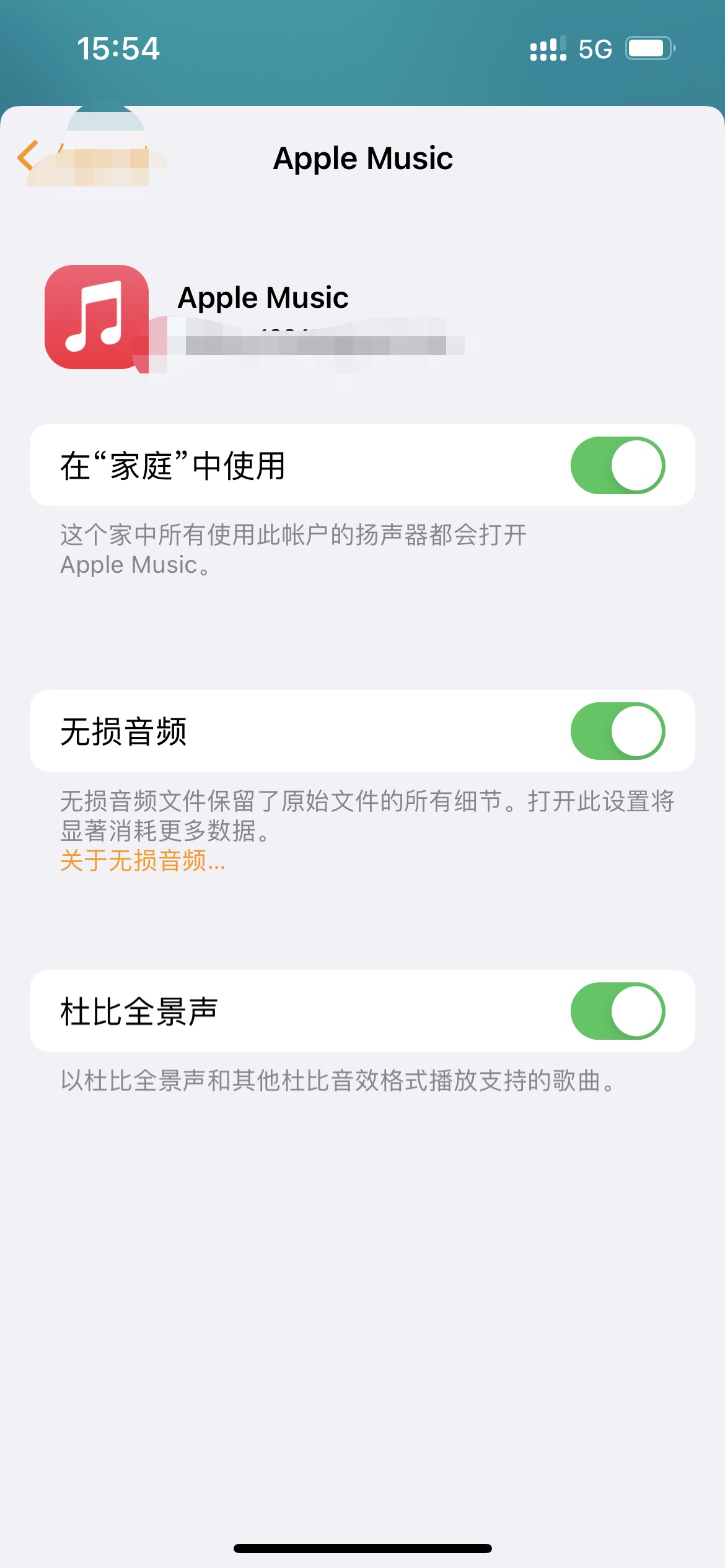Open the 关于无损音频 link
This screenshot has width=725, height=1568.
click(143, 860)
